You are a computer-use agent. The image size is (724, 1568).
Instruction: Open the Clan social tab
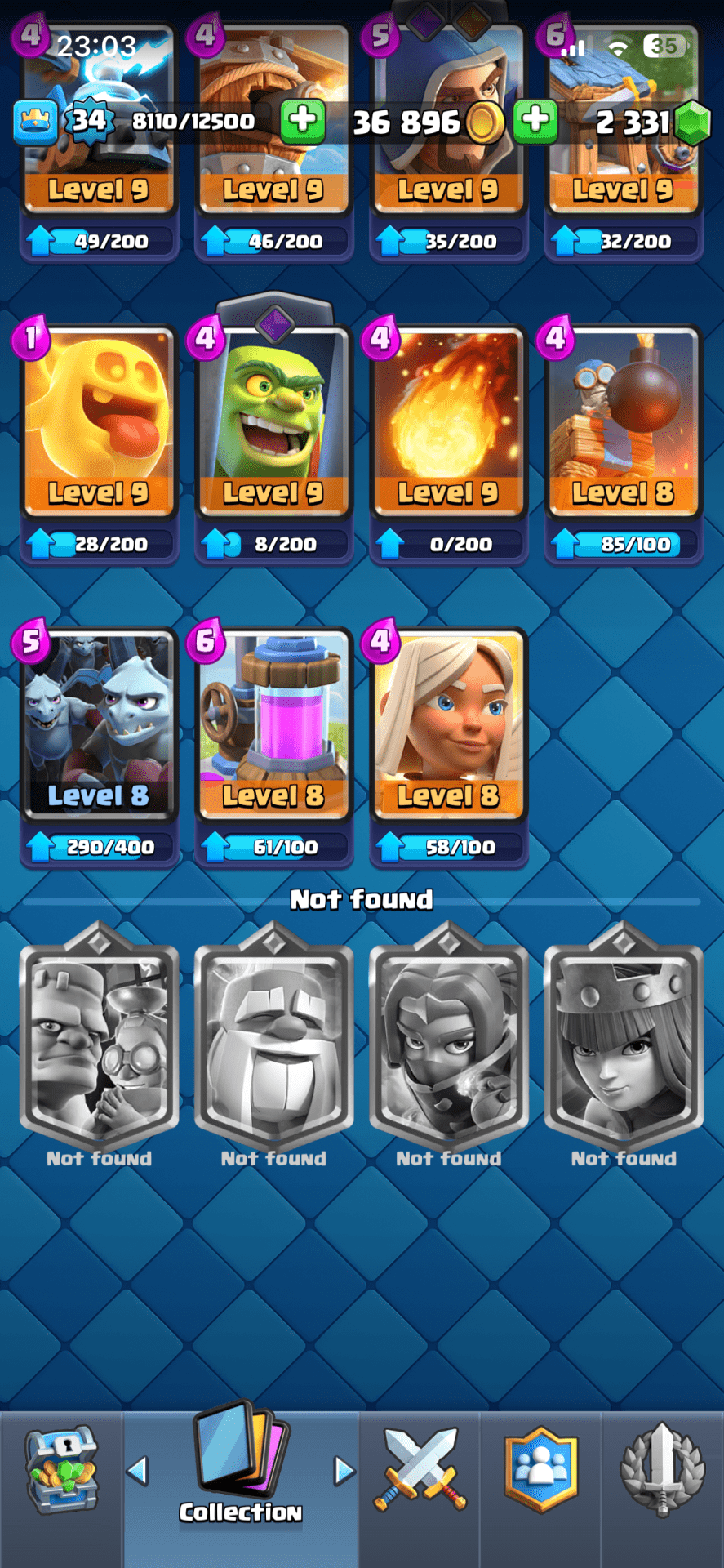[541, 1470]
